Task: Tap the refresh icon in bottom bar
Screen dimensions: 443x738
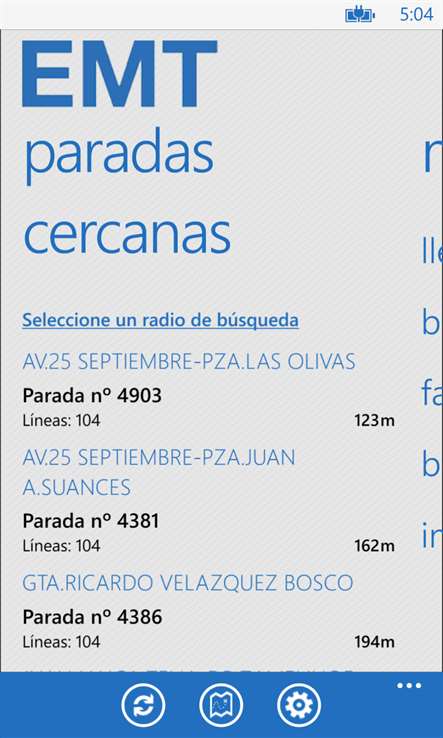Action: coord(143,705)
